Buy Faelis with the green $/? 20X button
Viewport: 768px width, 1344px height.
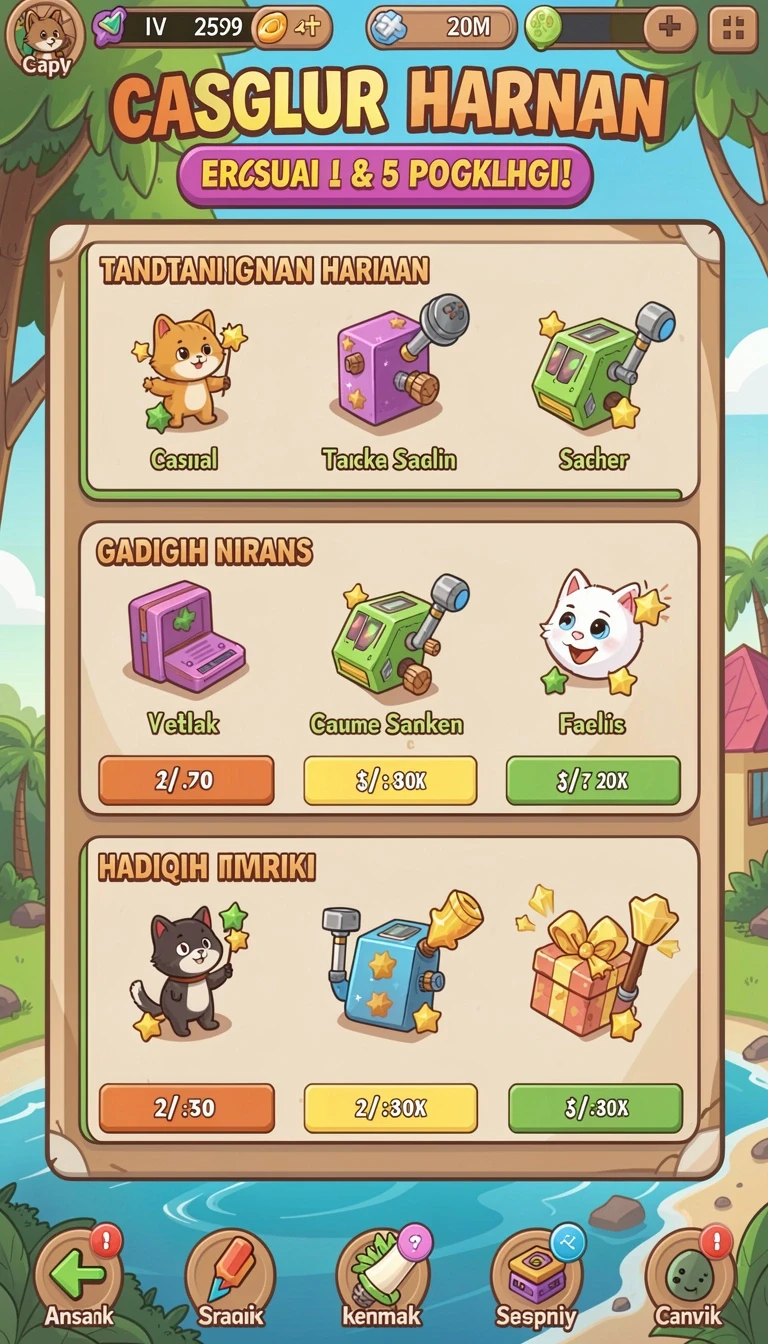tap(594, 780)
